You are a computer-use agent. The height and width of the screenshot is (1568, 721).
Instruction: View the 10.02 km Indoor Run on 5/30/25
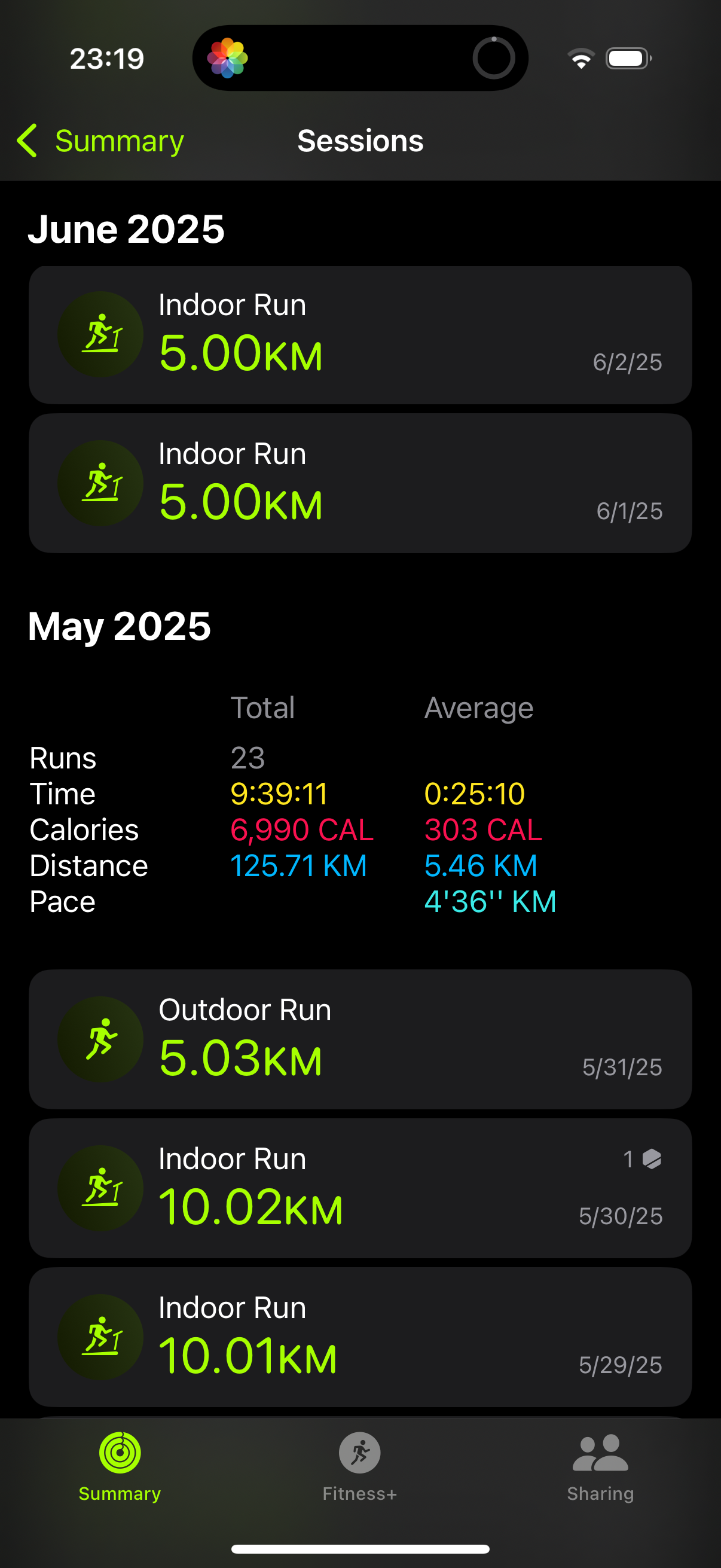coord(360,1188)
